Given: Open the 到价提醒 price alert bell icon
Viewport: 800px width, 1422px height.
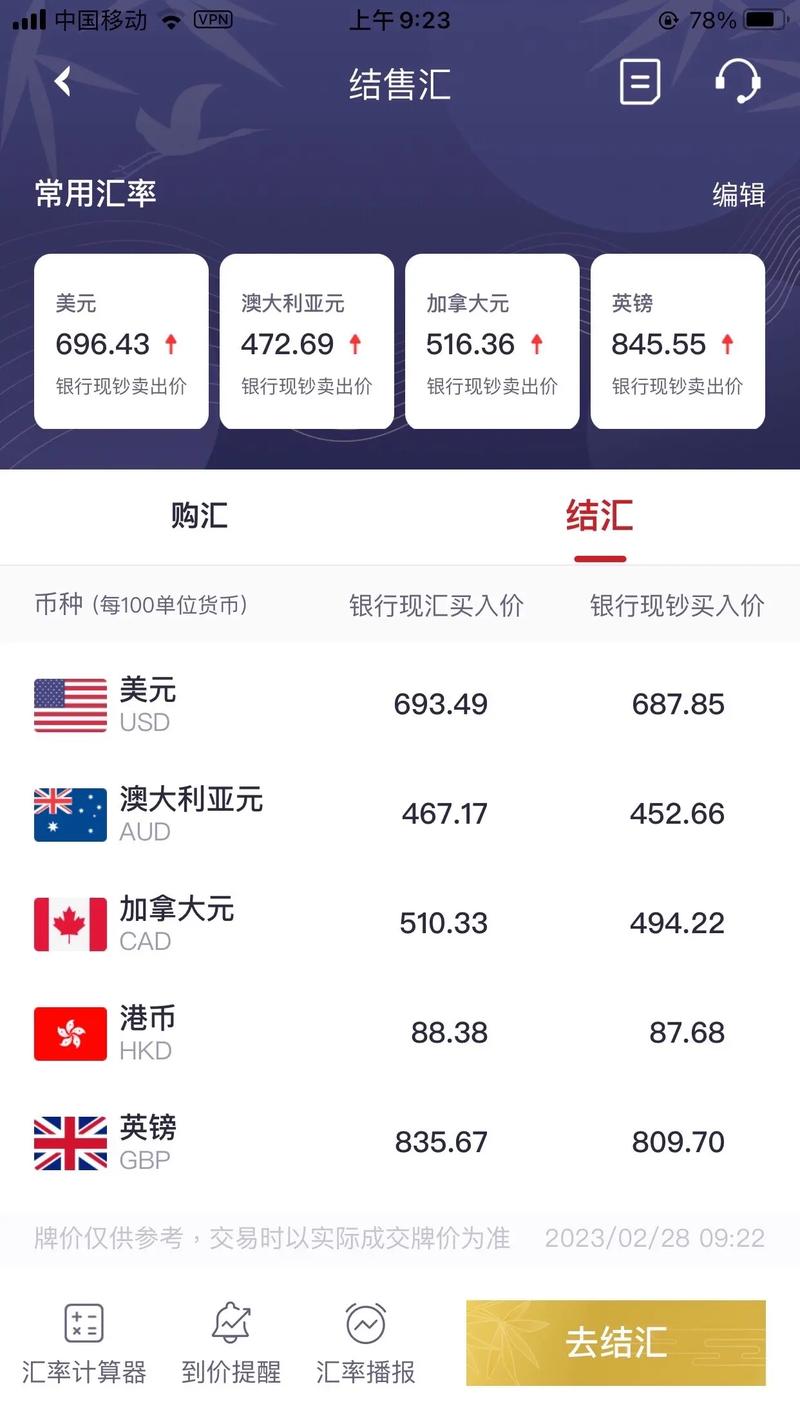Looking at the screenshot, I should click(231, 1322).
